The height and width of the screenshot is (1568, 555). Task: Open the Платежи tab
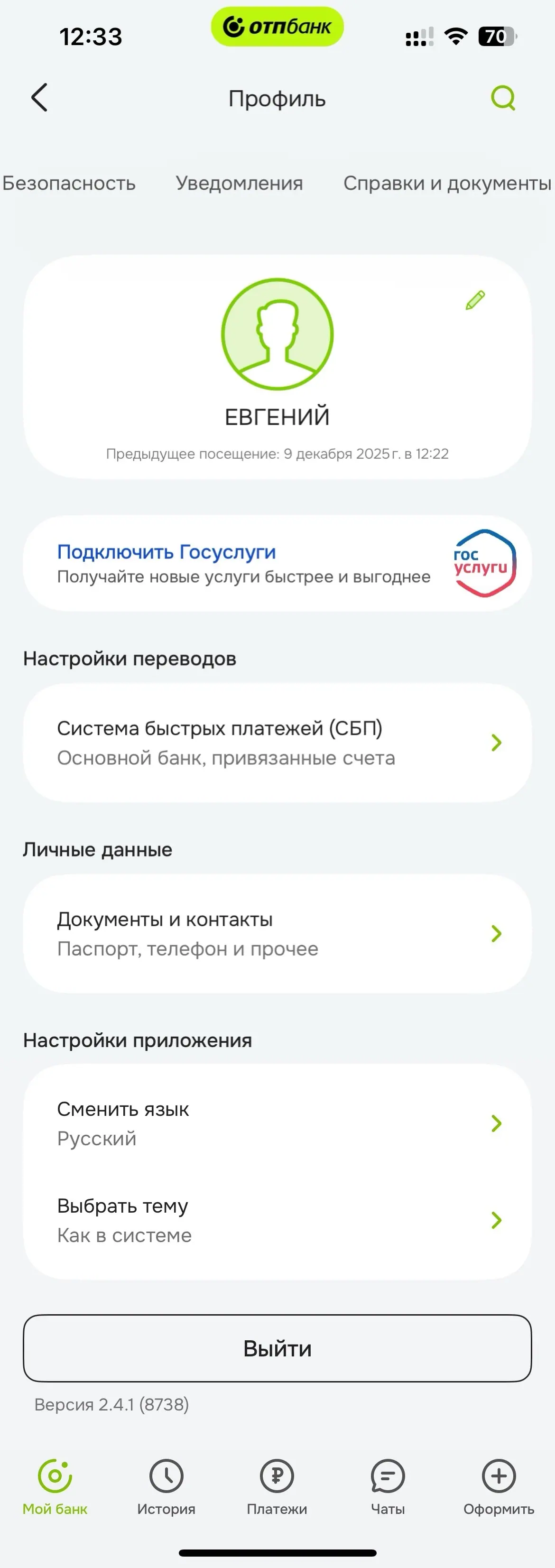pos(277,1486)
